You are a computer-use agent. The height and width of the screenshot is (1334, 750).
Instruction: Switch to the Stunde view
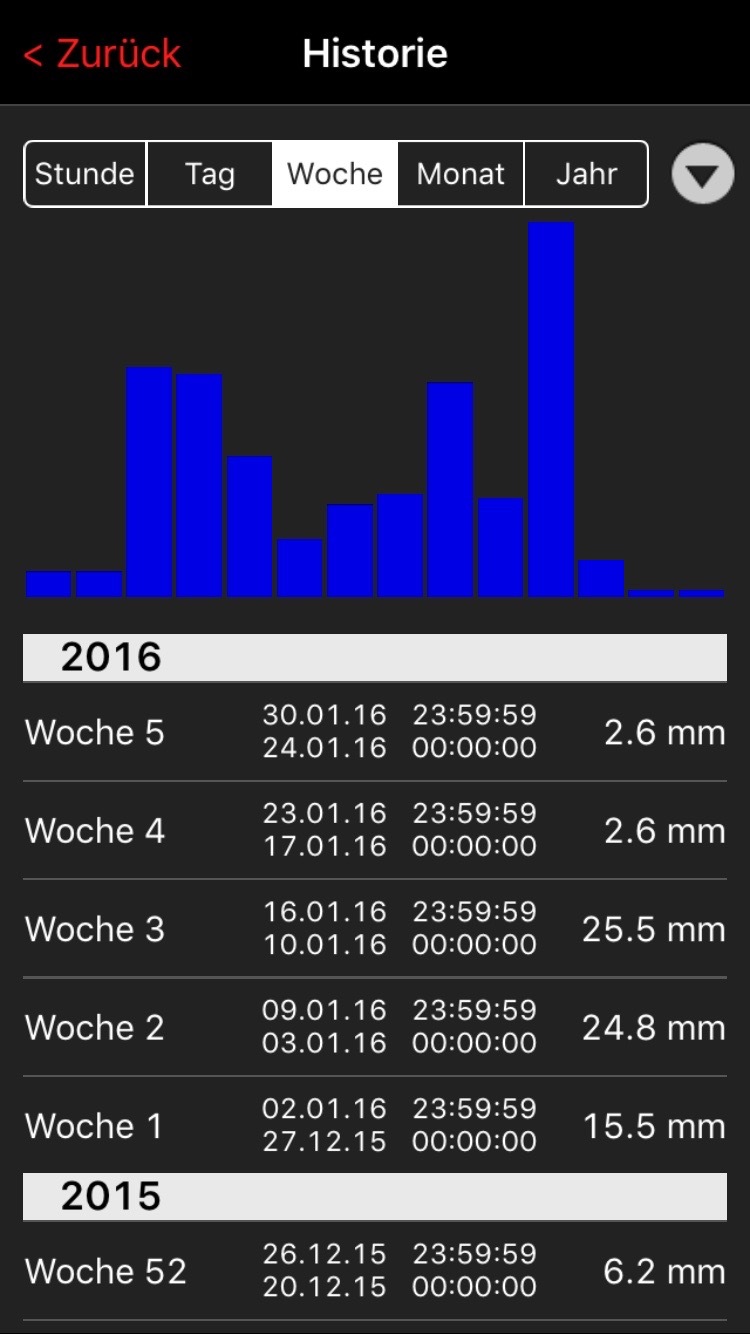[85, 174]
